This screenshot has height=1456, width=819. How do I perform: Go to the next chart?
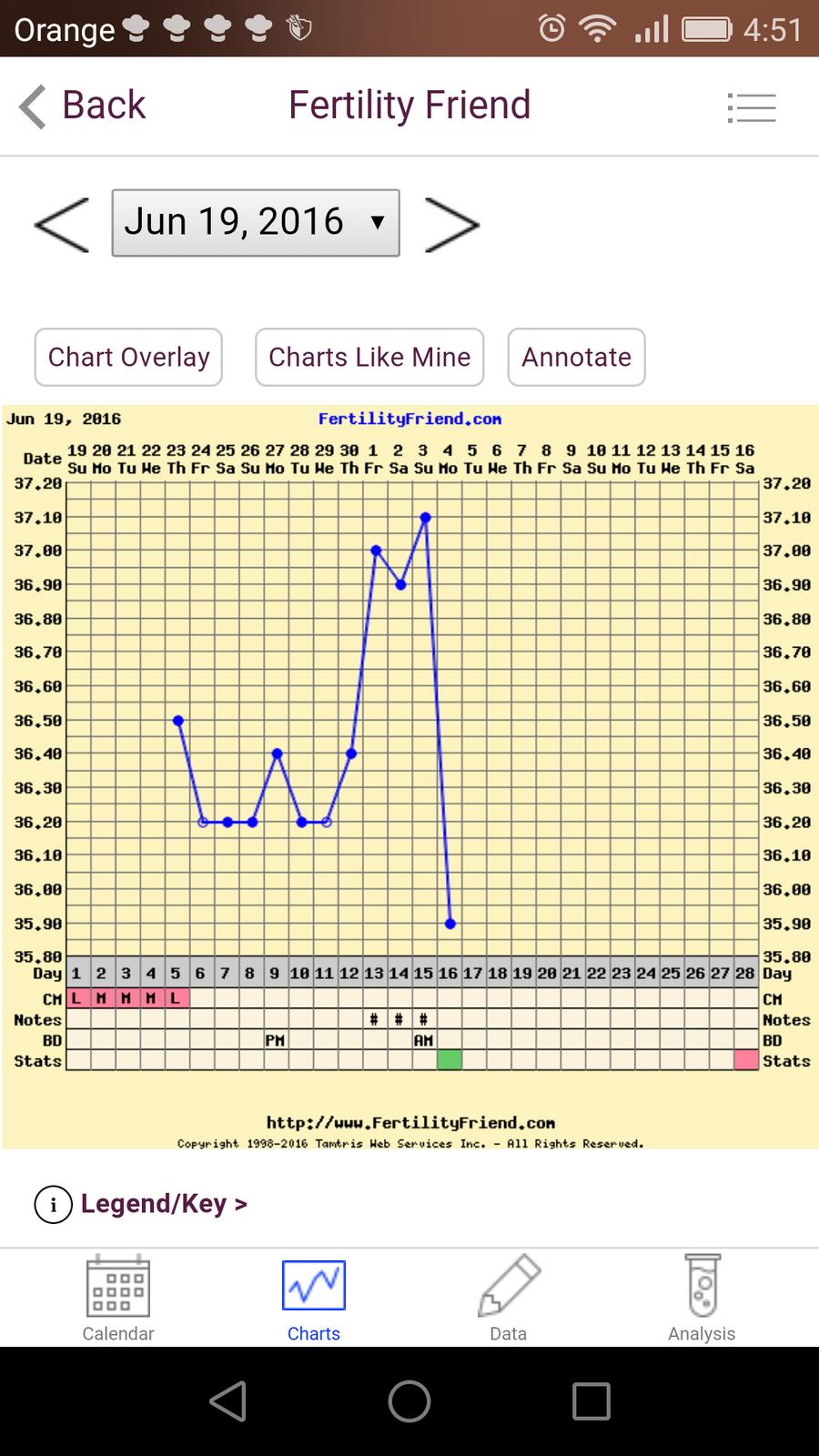click(x=451, y=224)
